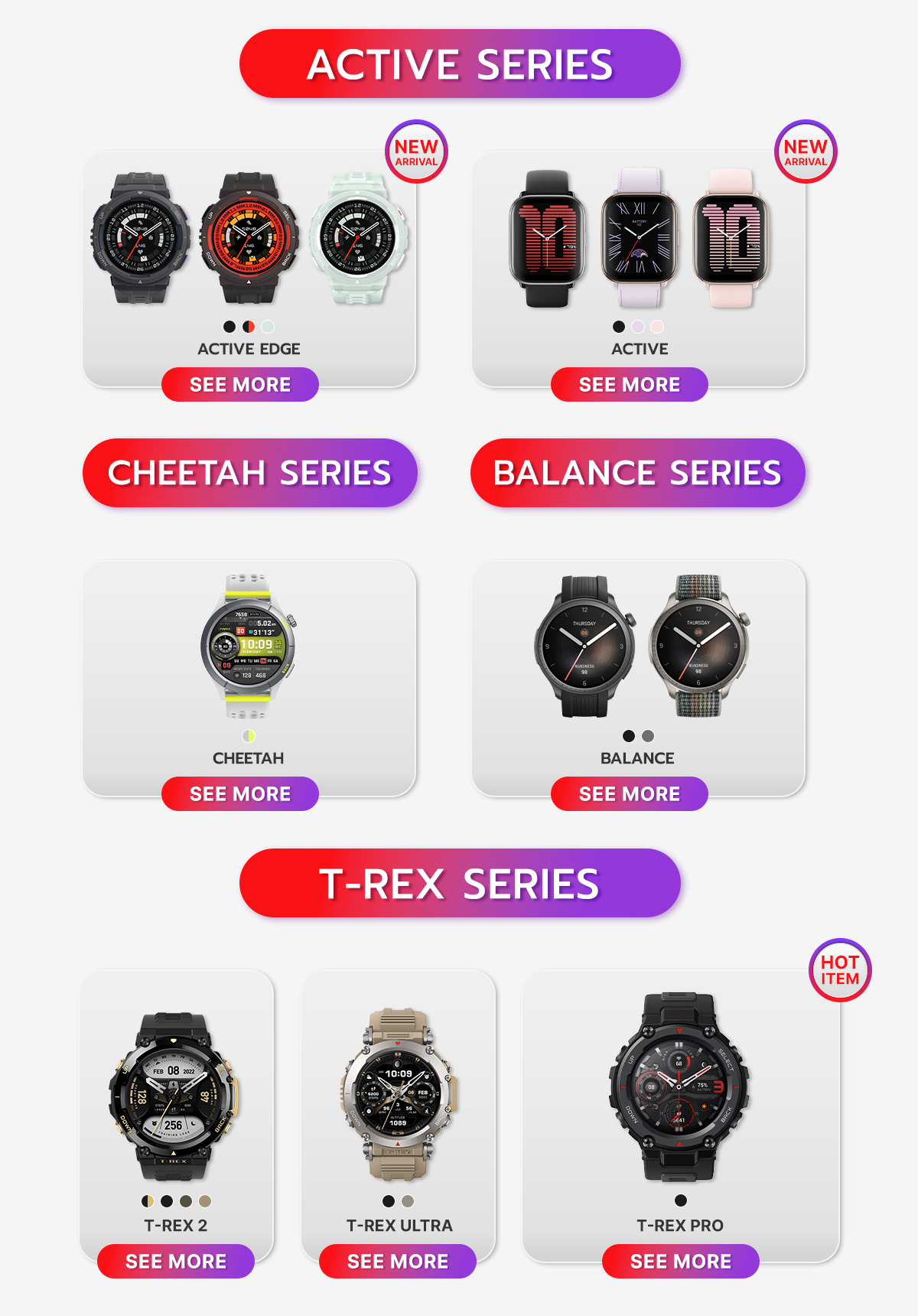Tap See More under the Active watch

point(629,384)
